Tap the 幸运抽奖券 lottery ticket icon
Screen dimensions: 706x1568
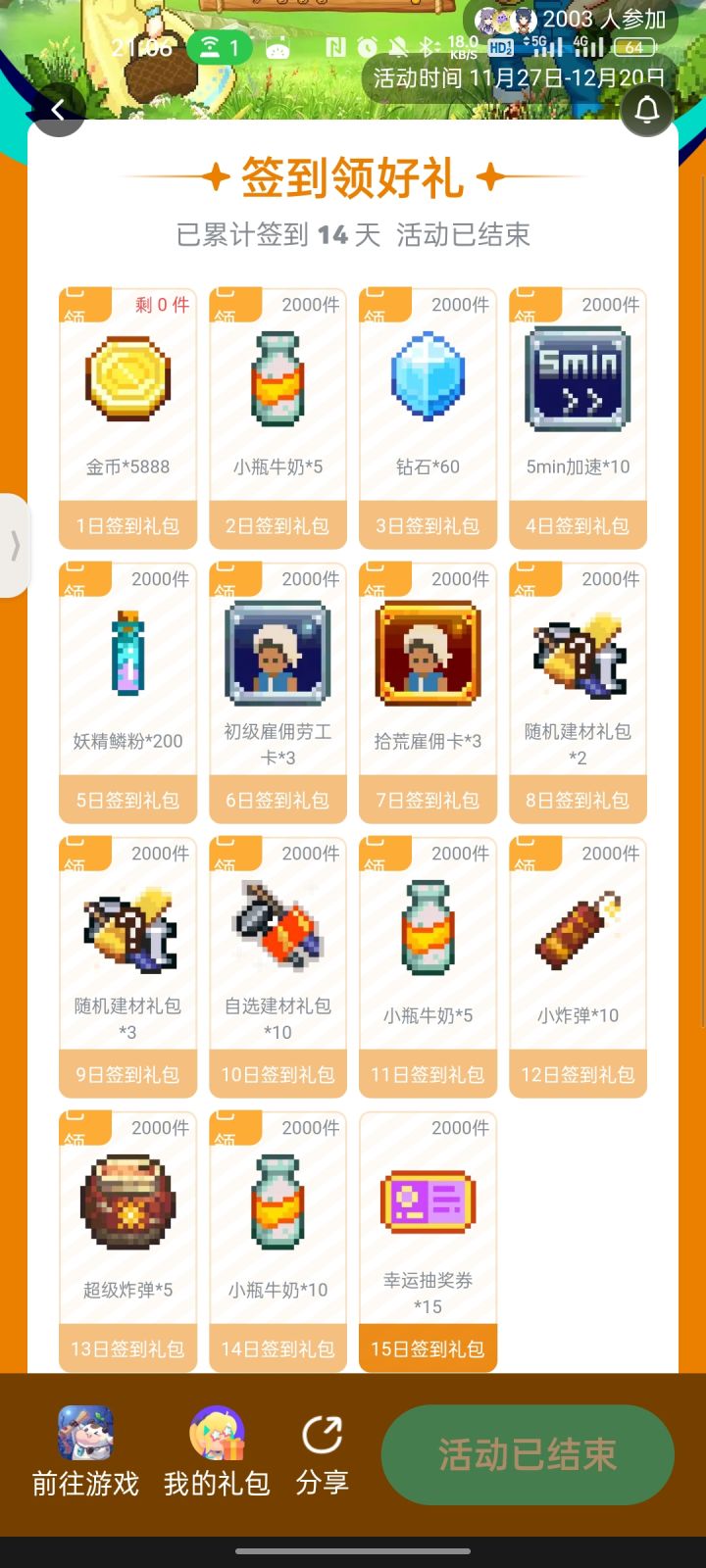[x=428, y=1200]
